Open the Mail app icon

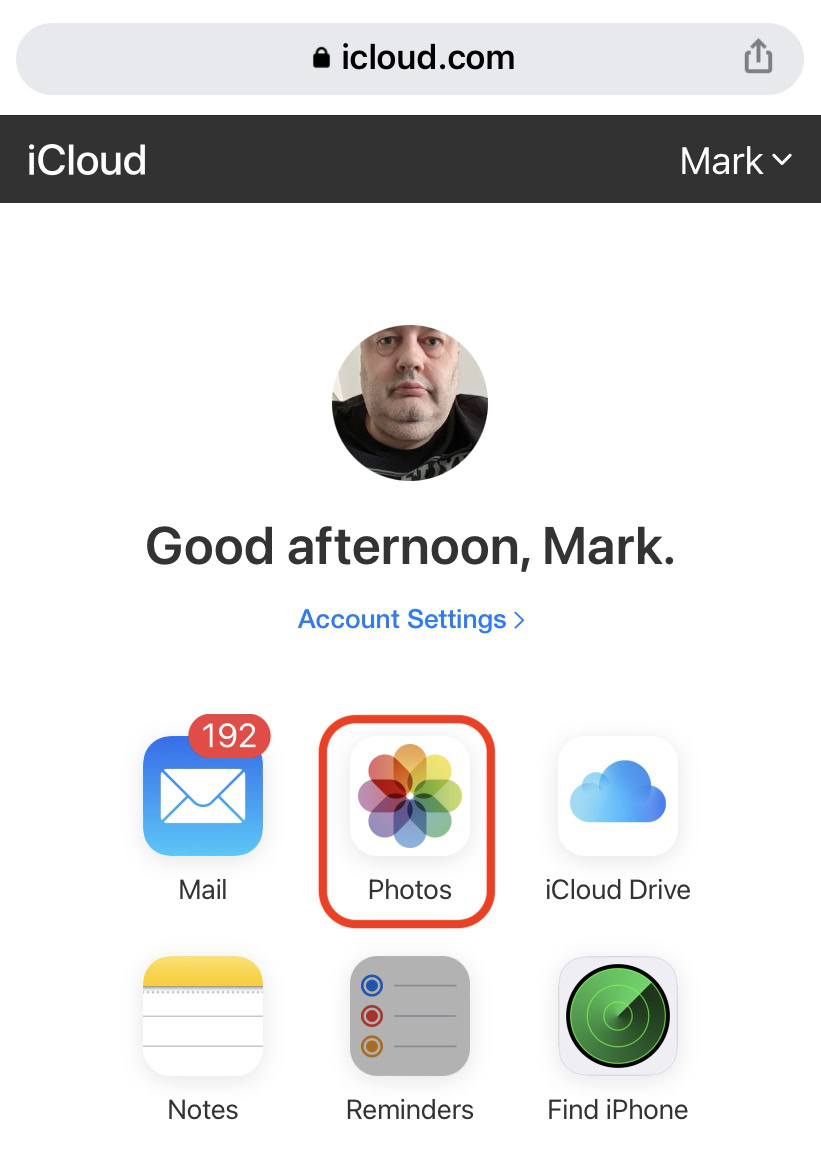(203, 795)
